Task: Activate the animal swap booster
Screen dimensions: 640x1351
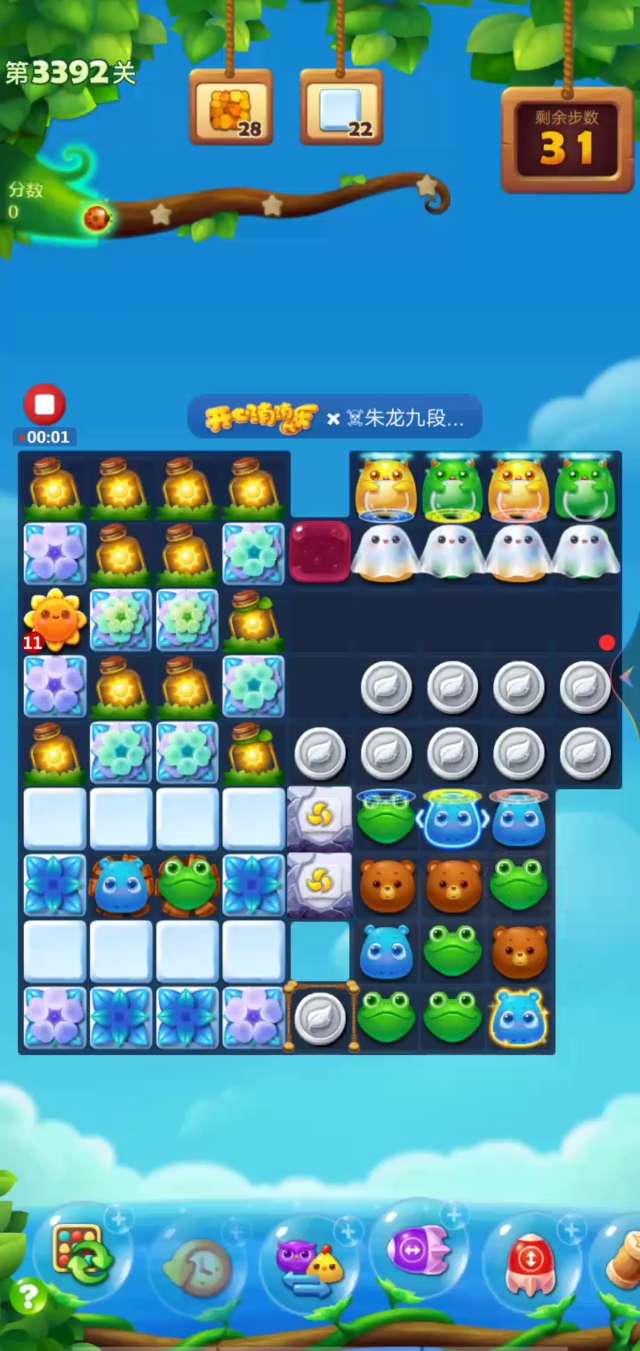Action: pos(310,1264)
